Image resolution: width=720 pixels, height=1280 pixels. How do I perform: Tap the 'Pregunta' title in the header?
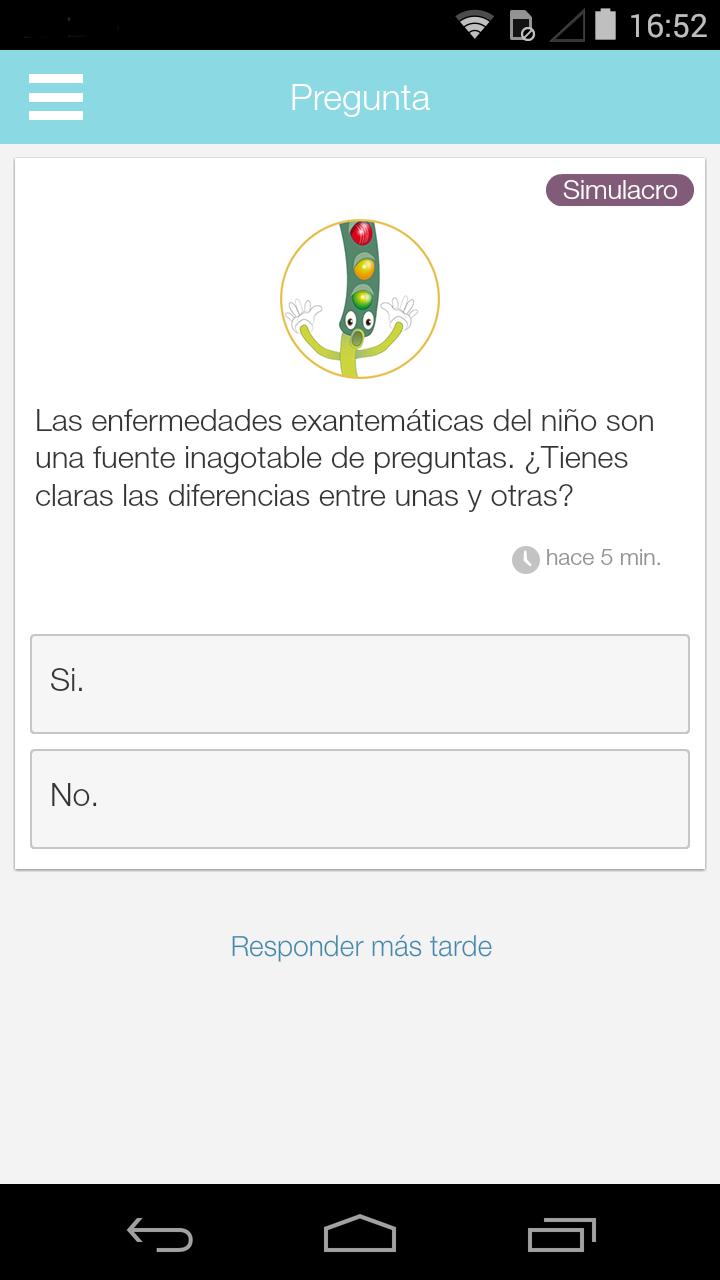pyautogui.click(x=360, y=97)
